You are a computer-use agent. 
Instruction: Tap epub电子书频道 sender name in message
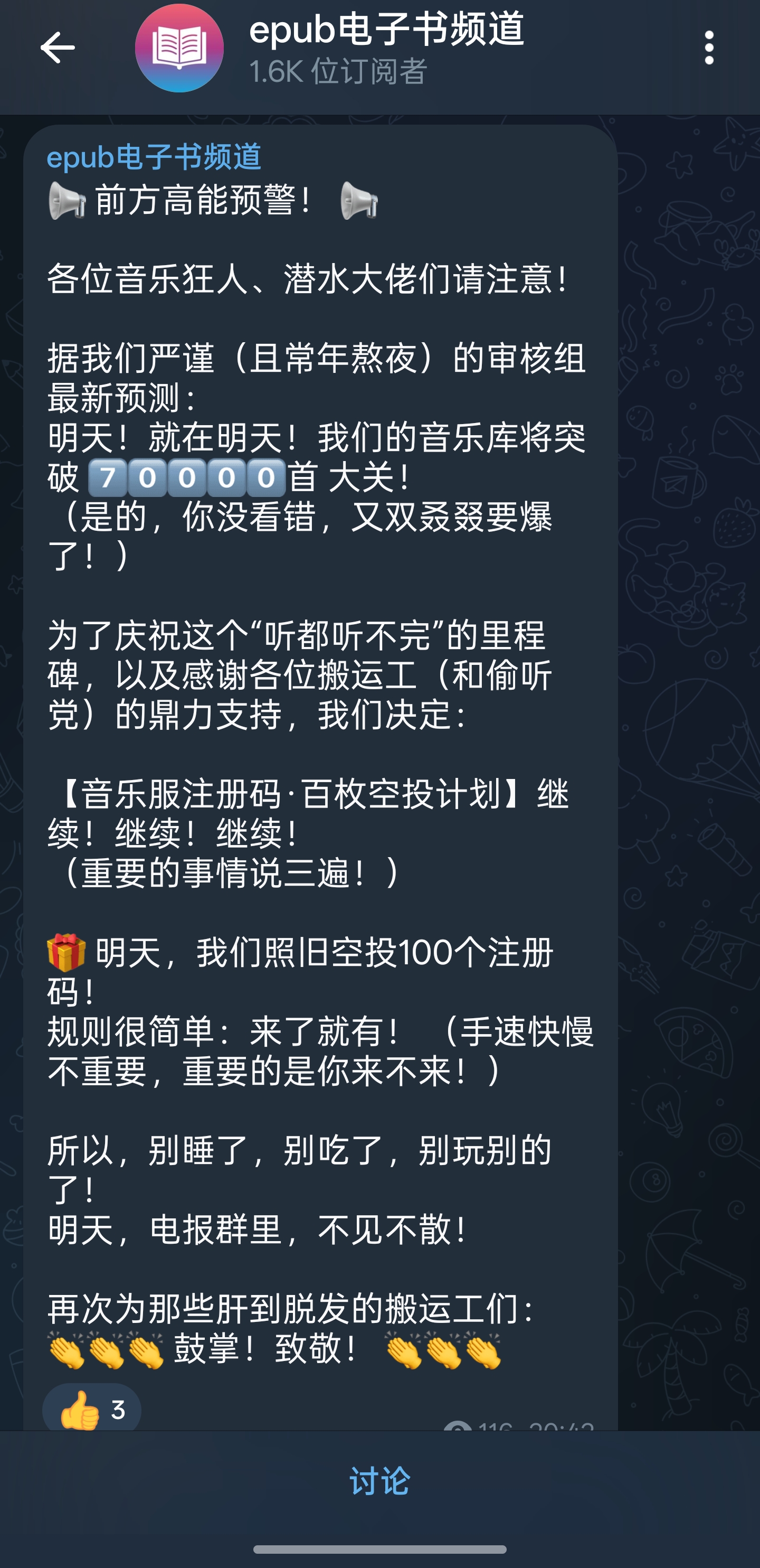point(154,157)
